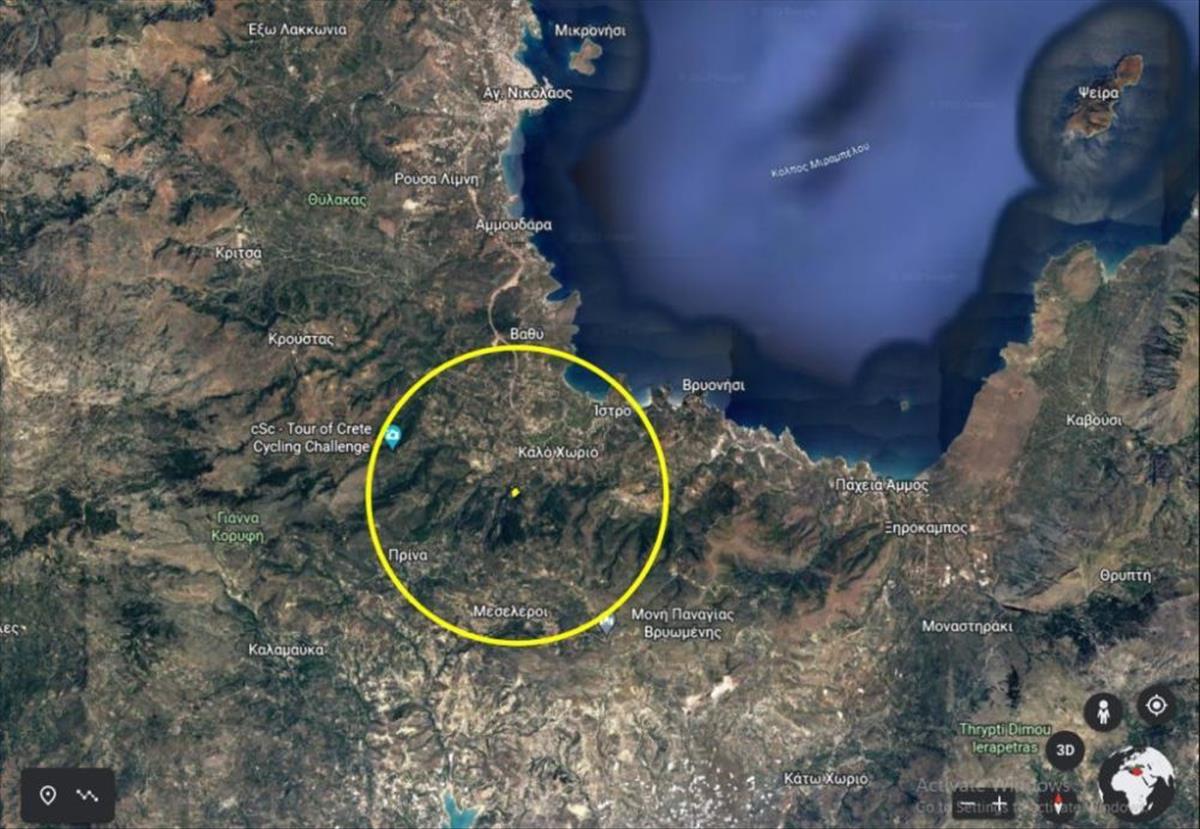Switch the map to 3D view

point(1065,750)
